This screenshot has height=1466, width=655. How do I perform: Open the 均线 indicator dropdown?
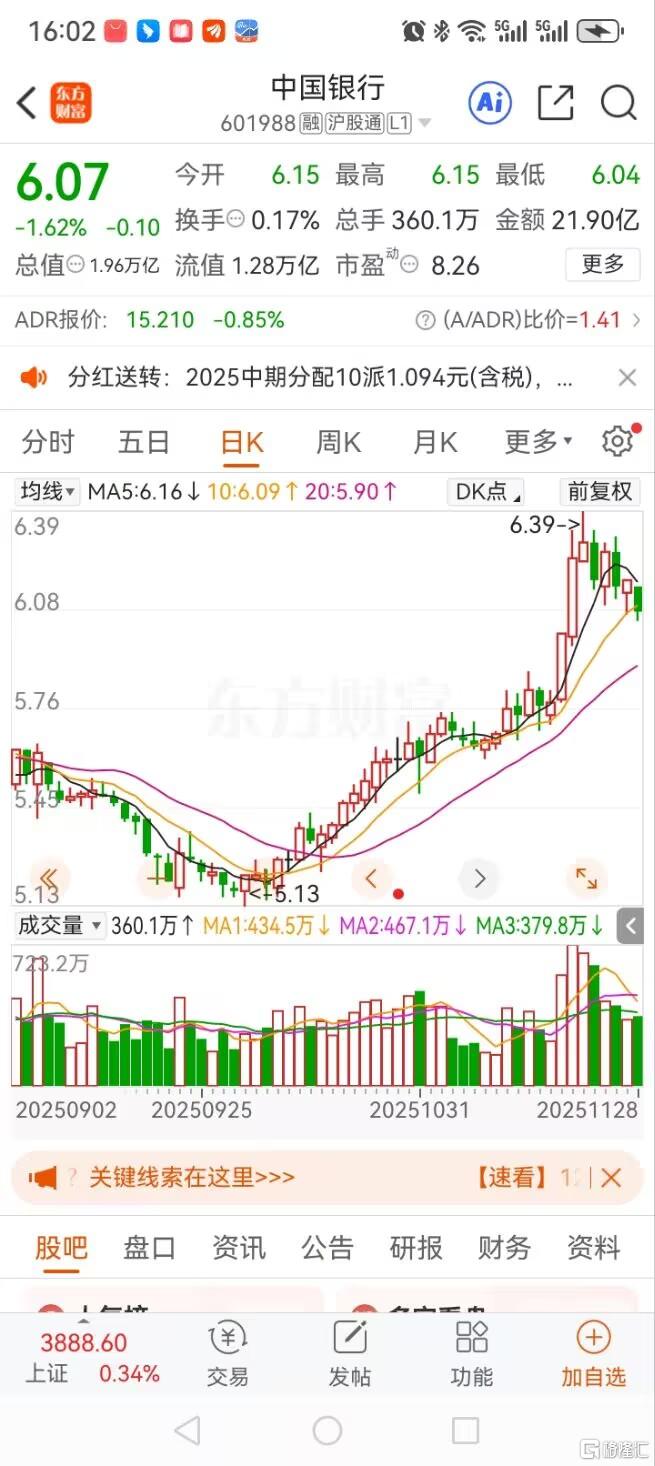48,492
